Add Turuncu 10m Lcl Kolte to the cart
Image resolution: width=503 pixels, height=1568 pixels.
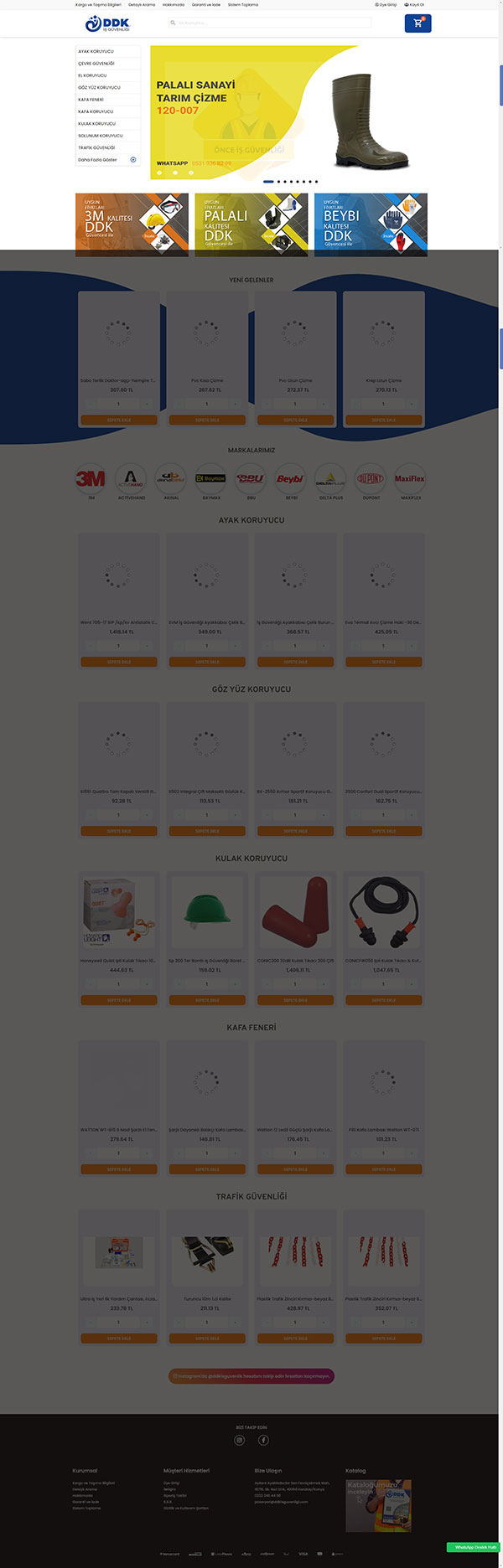[x=207, y=1338]
